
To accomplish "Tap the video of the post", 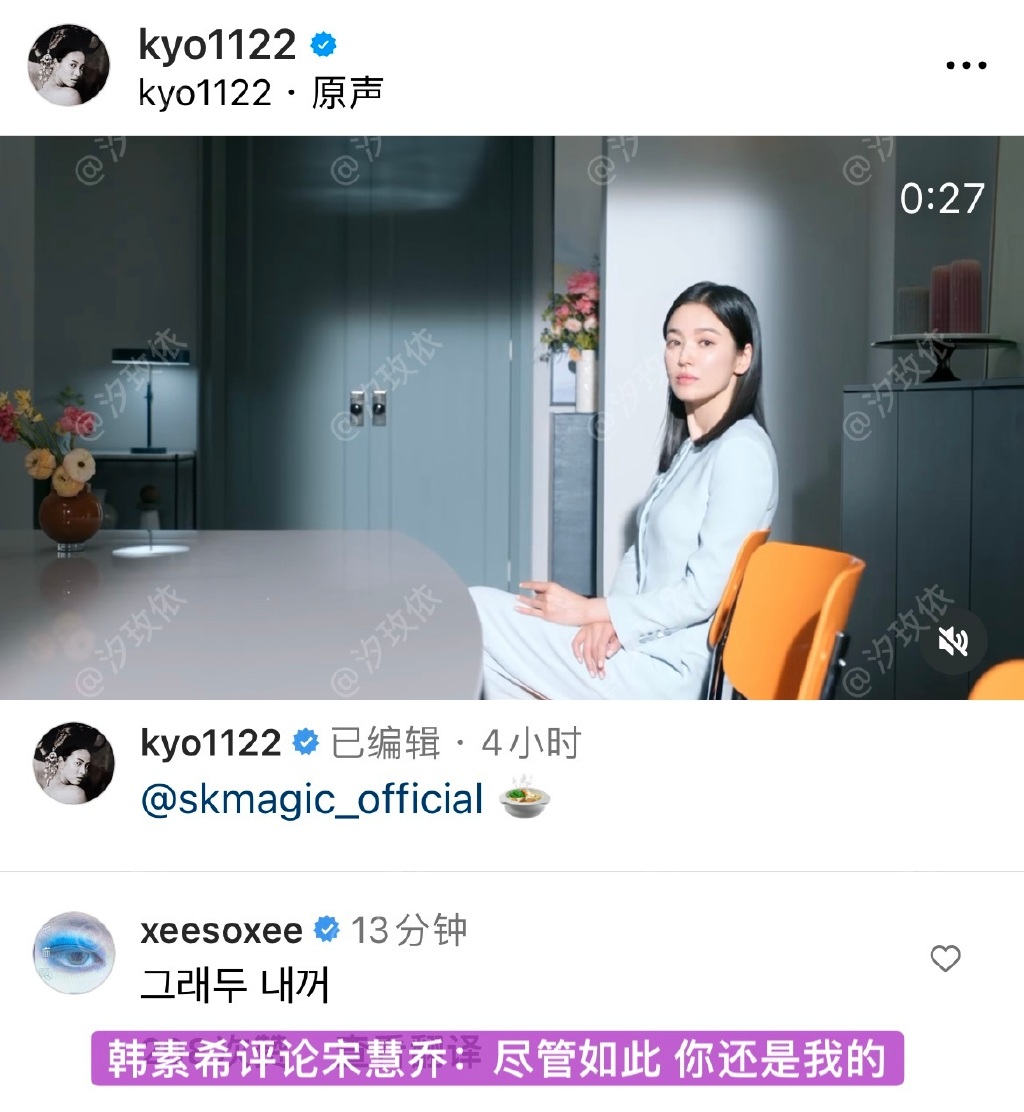I will (512, 418).
